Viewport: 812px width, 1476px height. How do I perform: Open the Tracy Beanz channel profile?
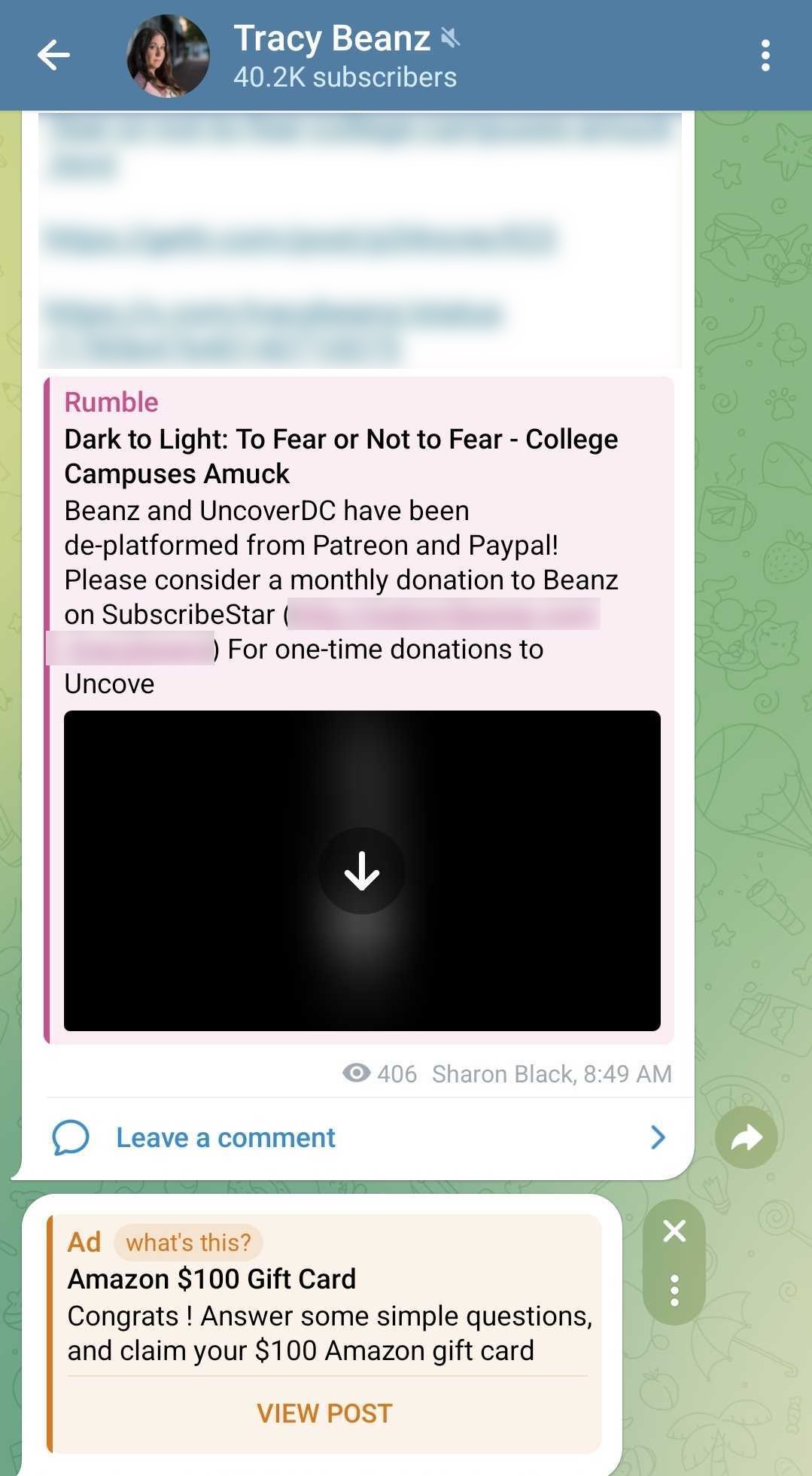coord(331,56)
